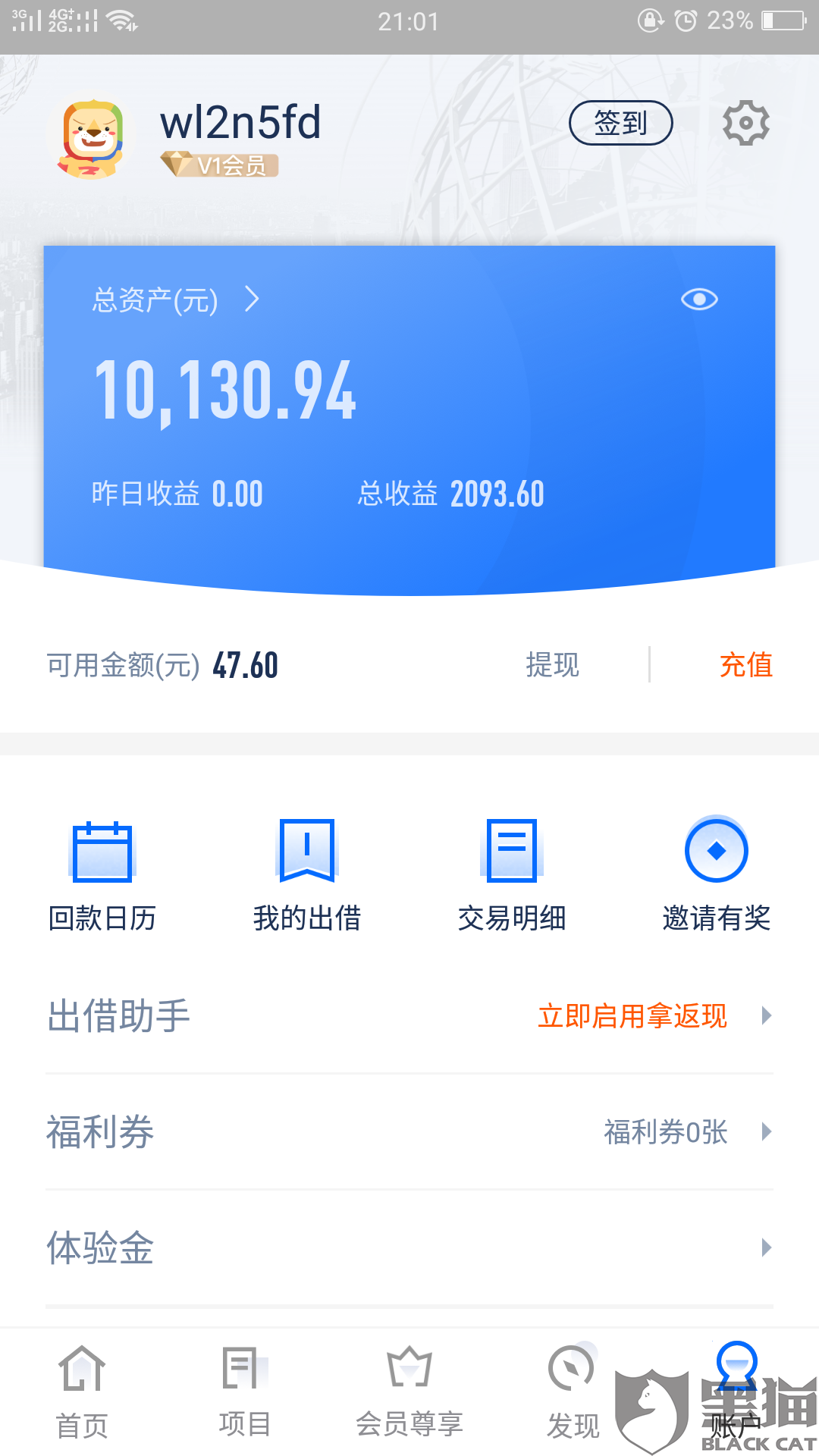Switch to the 首页 tab
The height and width of the screenshot is (1456, 819).
82,1392
